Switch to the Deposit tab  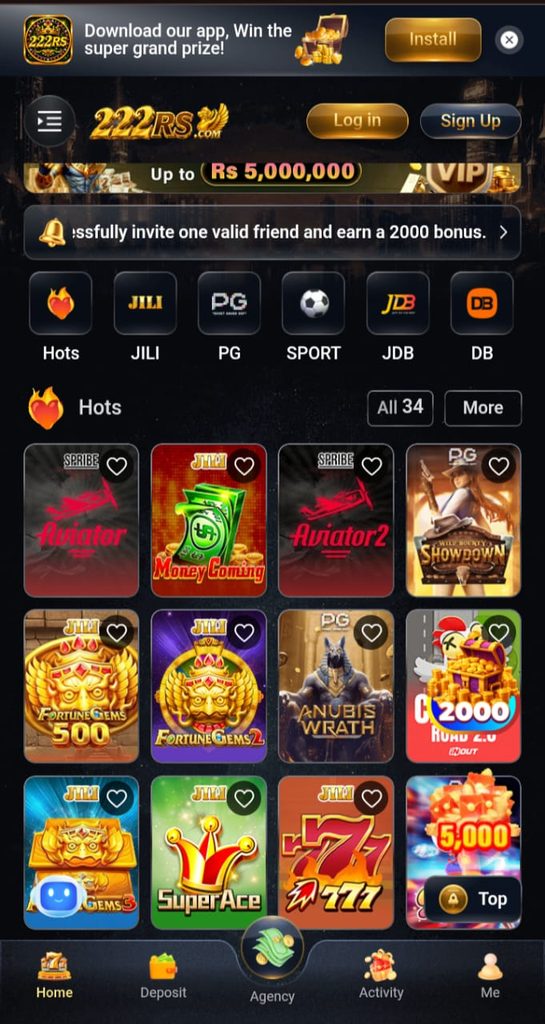click(163, 978)
